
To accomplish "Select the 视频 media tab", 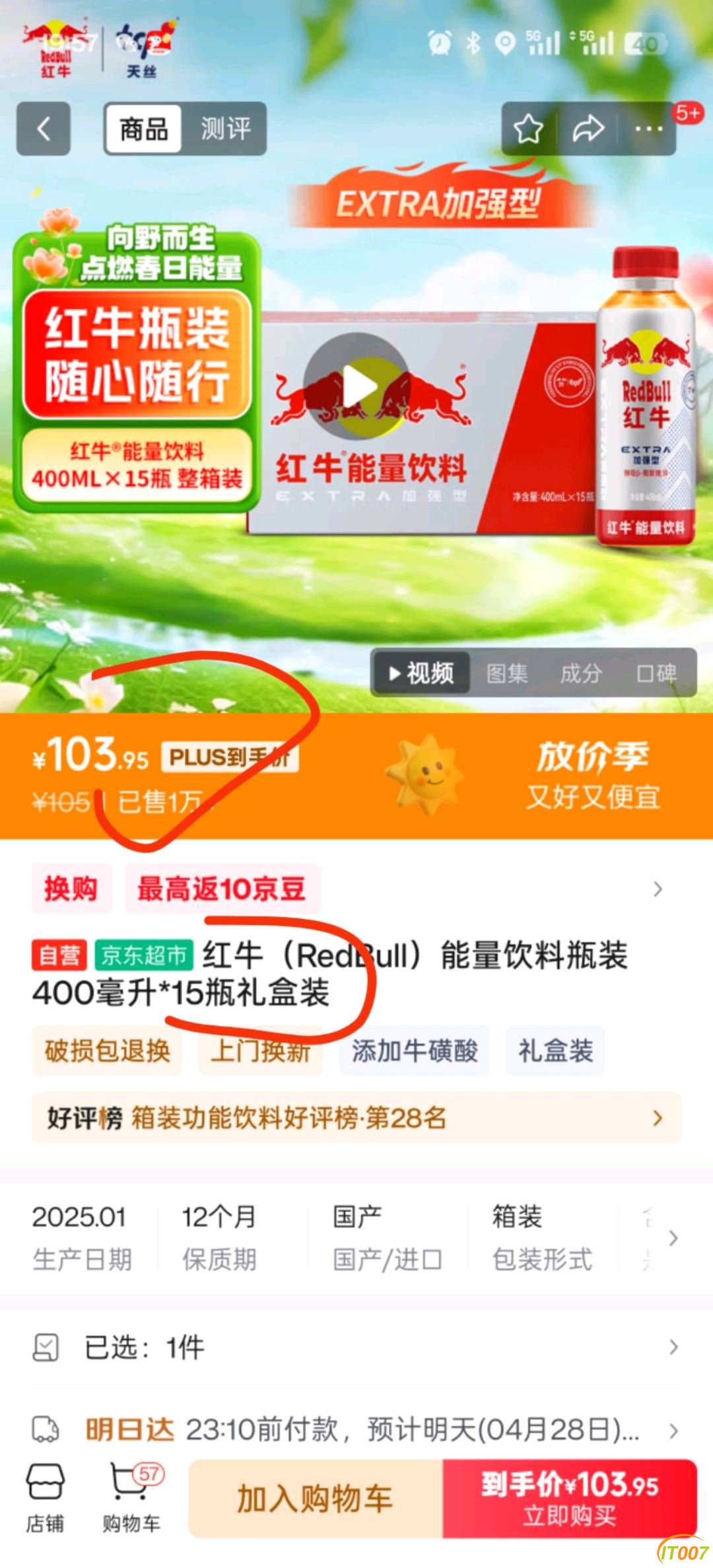I will [423, 673].
